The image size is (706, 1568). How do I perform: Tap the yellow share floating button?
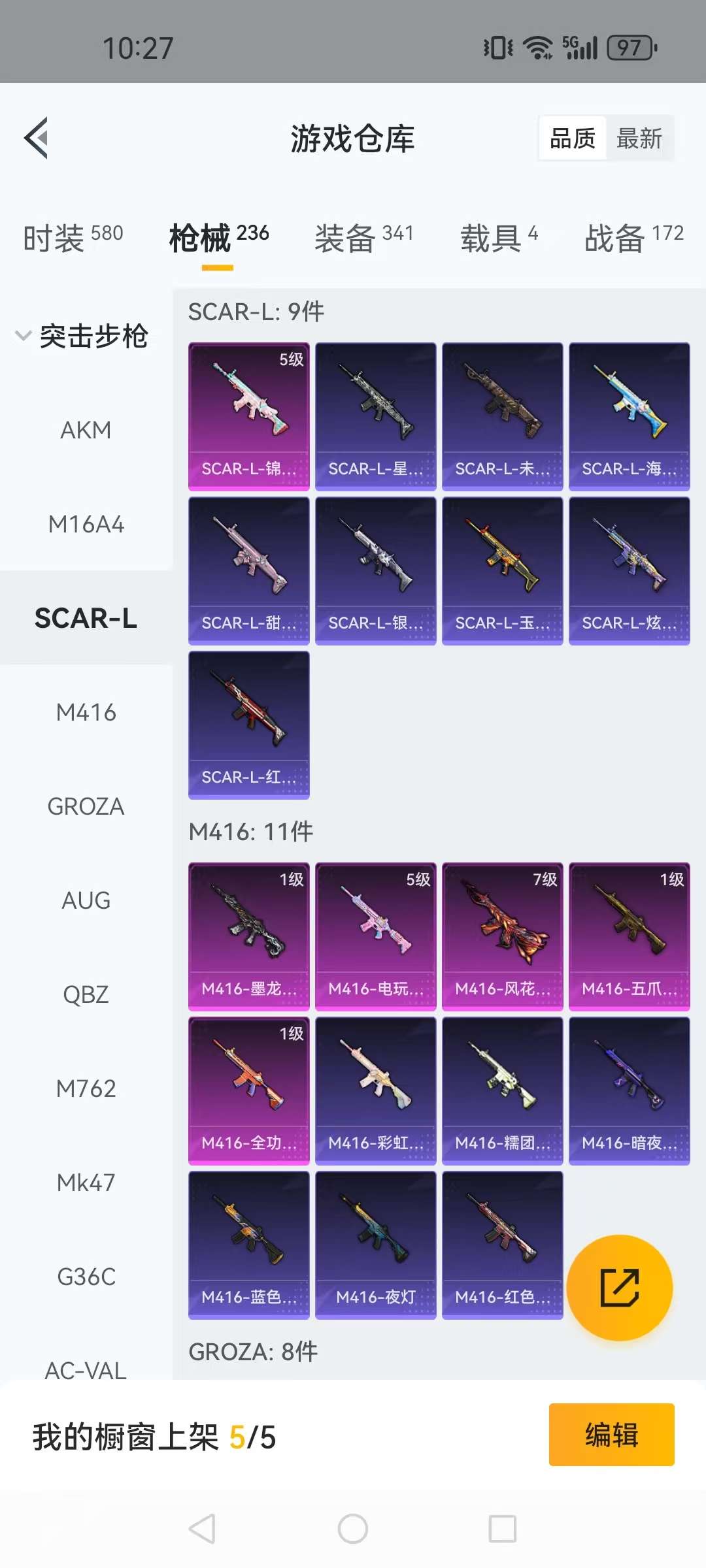pos(619,1288)
